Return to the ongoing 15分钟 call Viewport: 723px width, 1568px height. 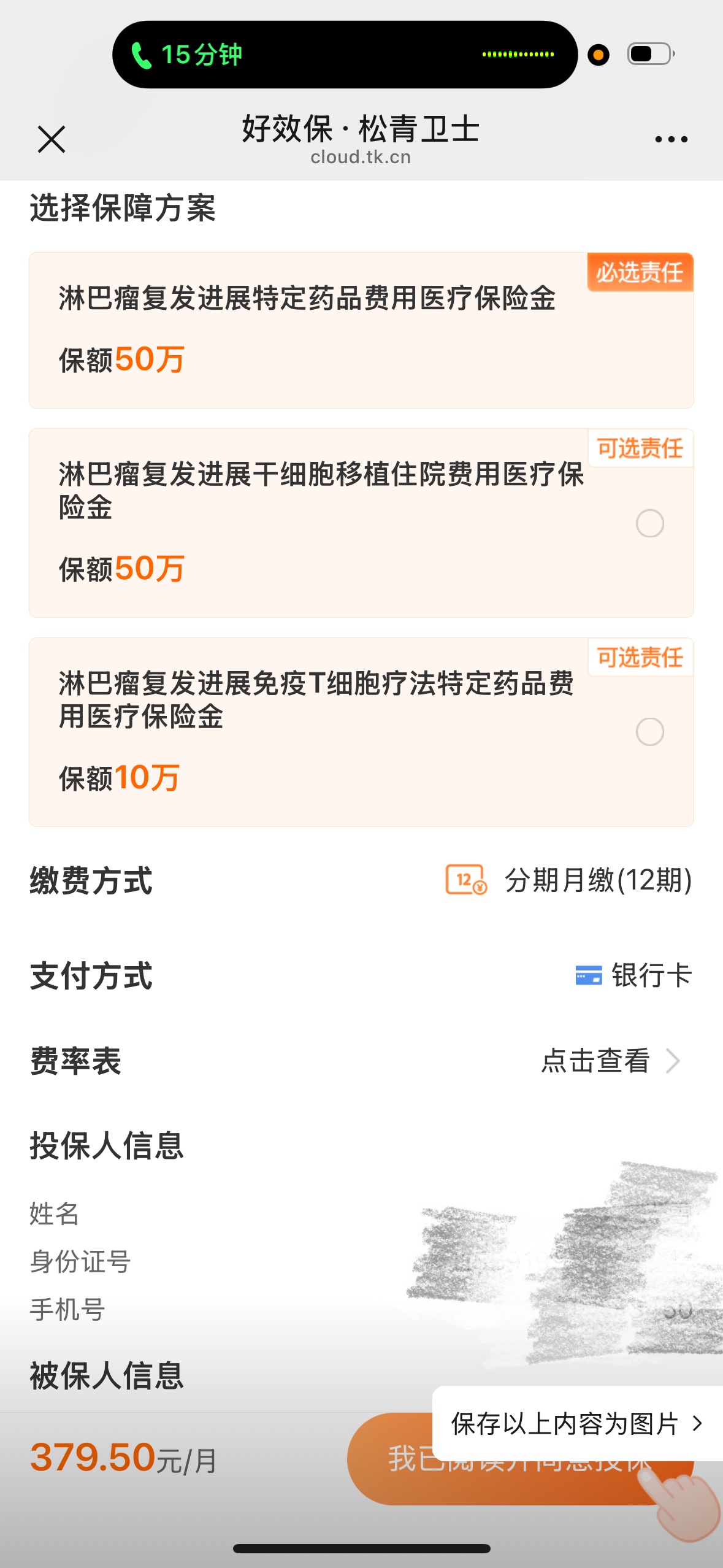345,55
